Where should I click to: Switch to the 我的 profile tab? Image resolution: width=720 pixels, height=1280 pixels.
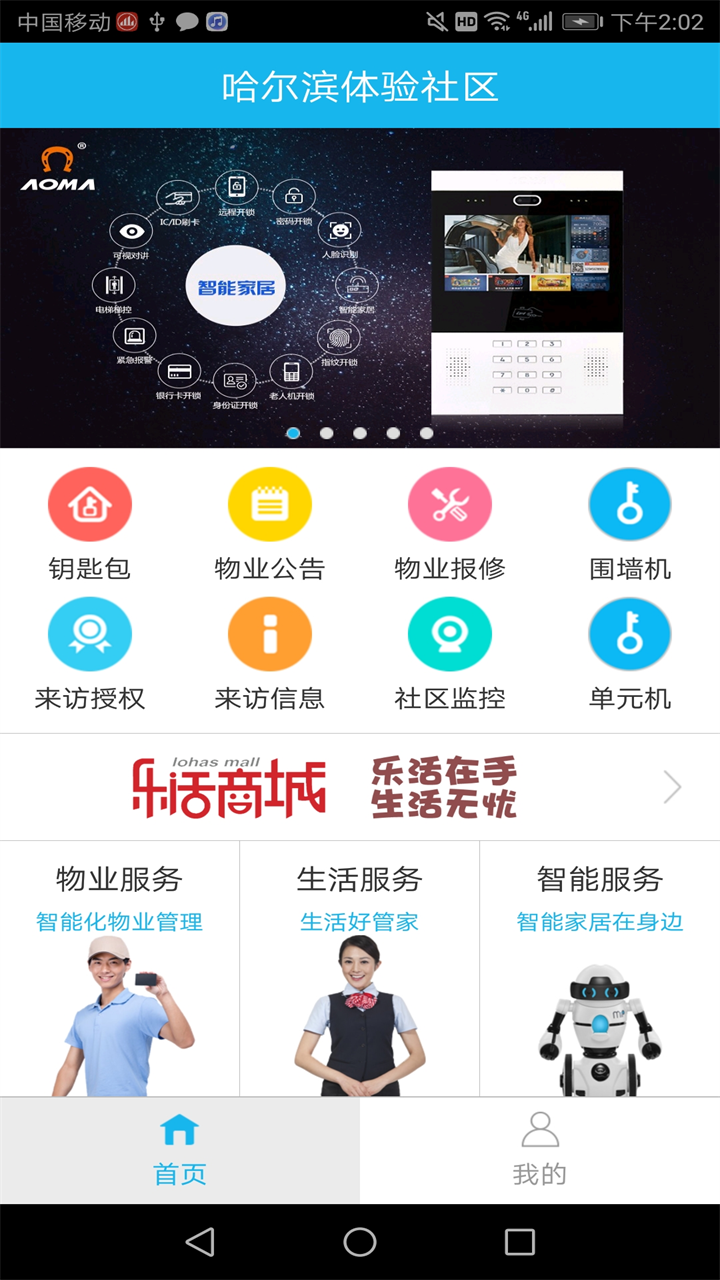tap(540, 1150)
